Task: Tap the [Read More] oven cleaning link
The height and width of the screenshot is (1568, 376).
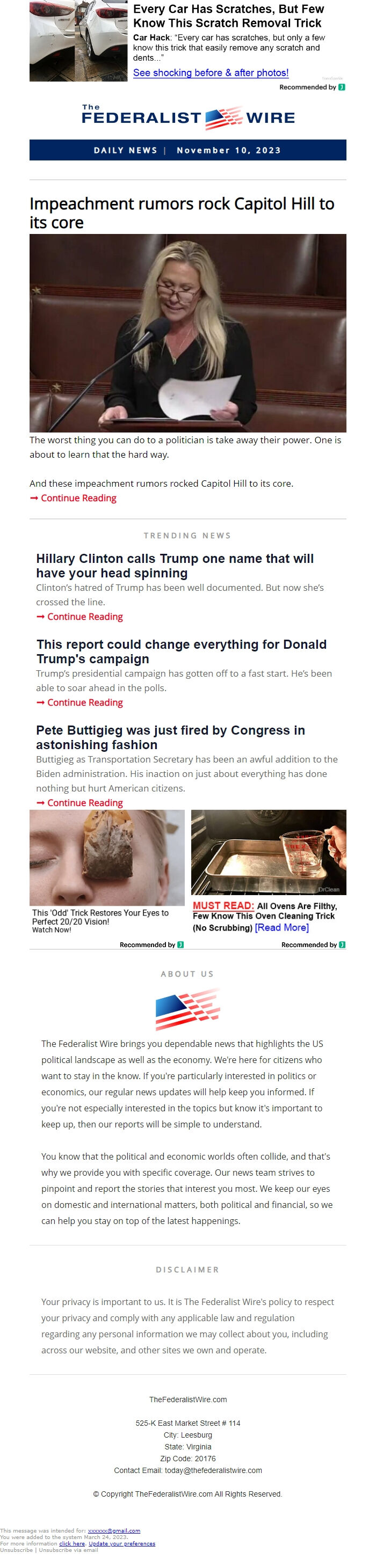Action: click(x=281, y=928)
